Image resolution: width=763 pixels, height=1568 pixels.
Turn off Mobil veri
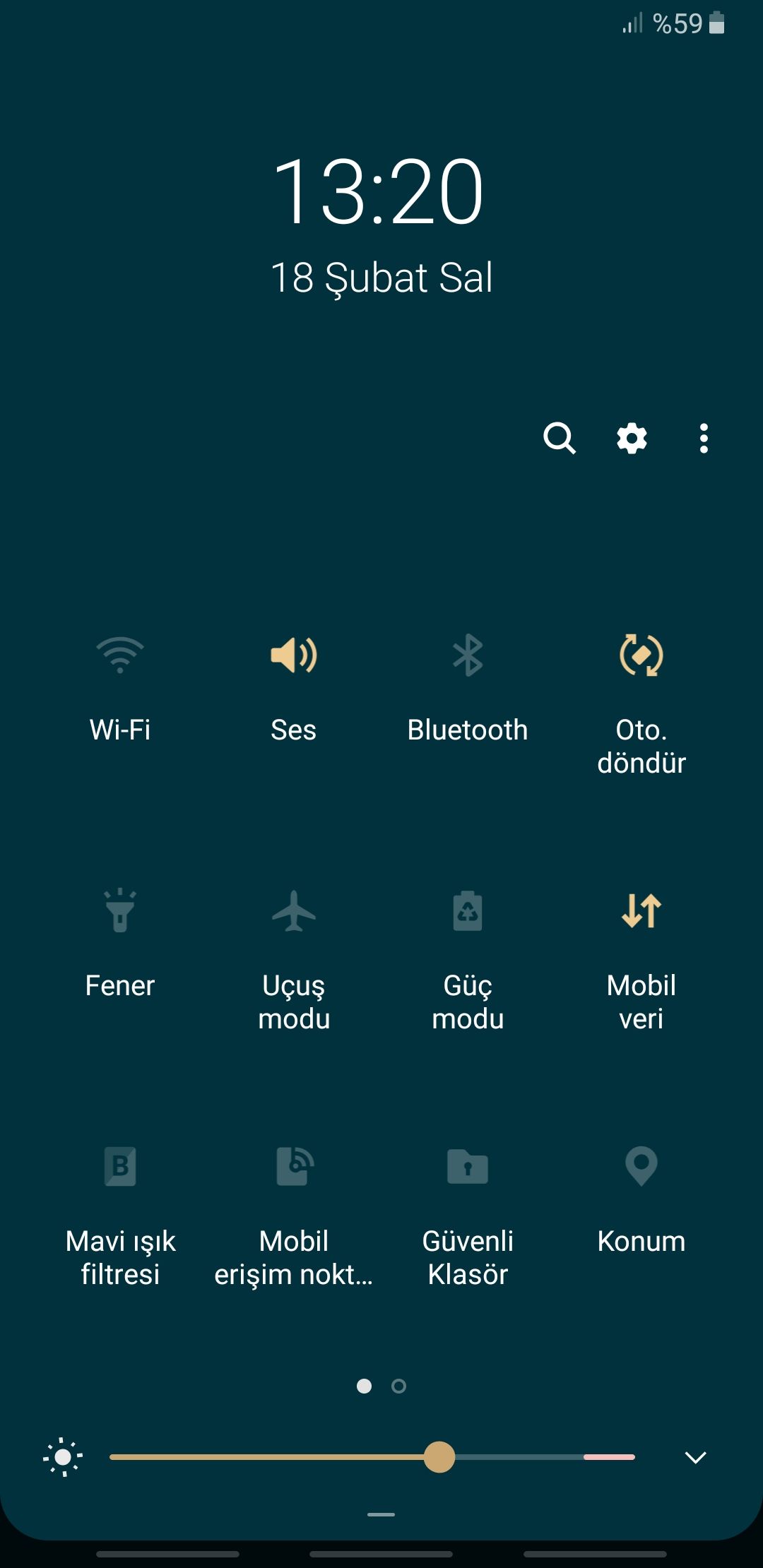click(x=641, y=911)
